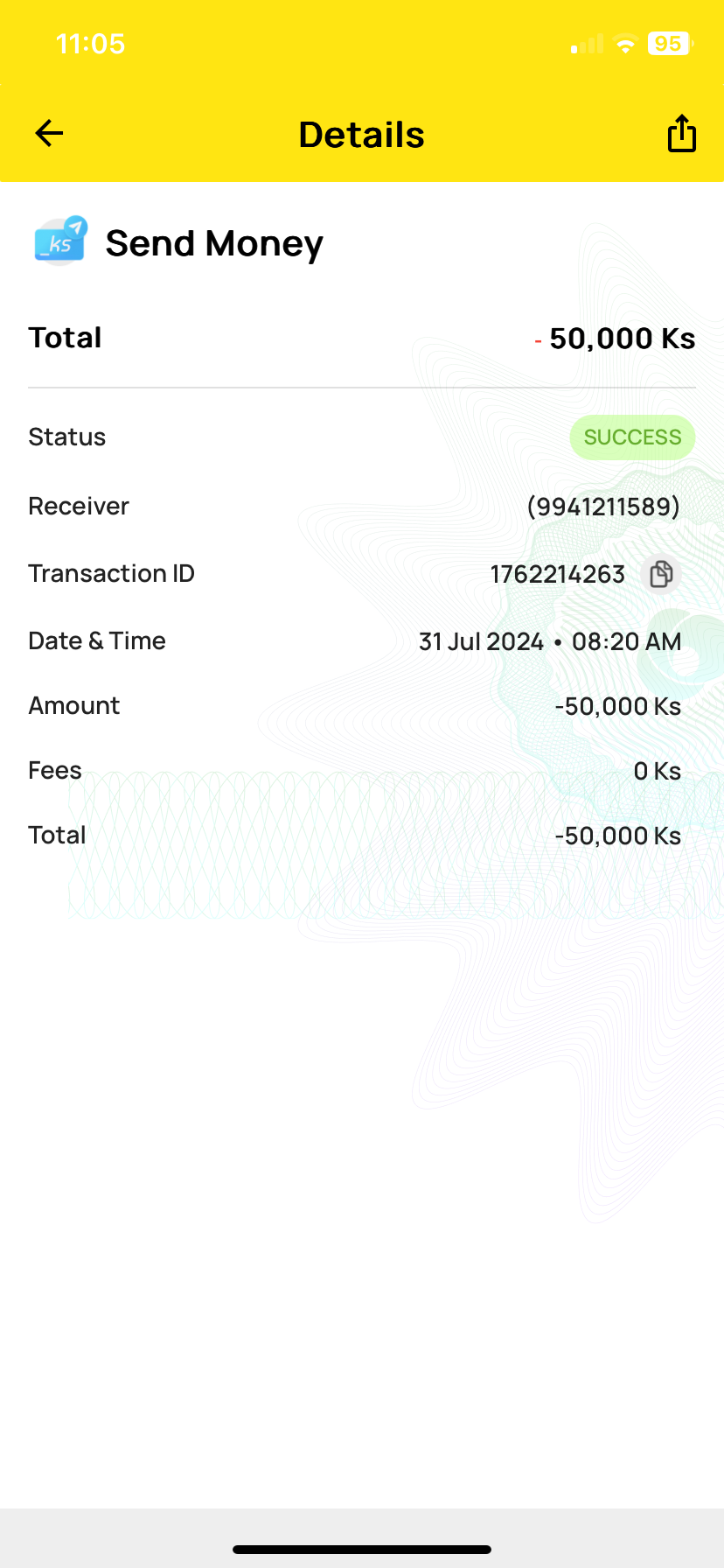The height and width of the screenshot is (1568, 724).
Task: Copy the Transaction ID 1762214263
Action: (x=661, y=574)
